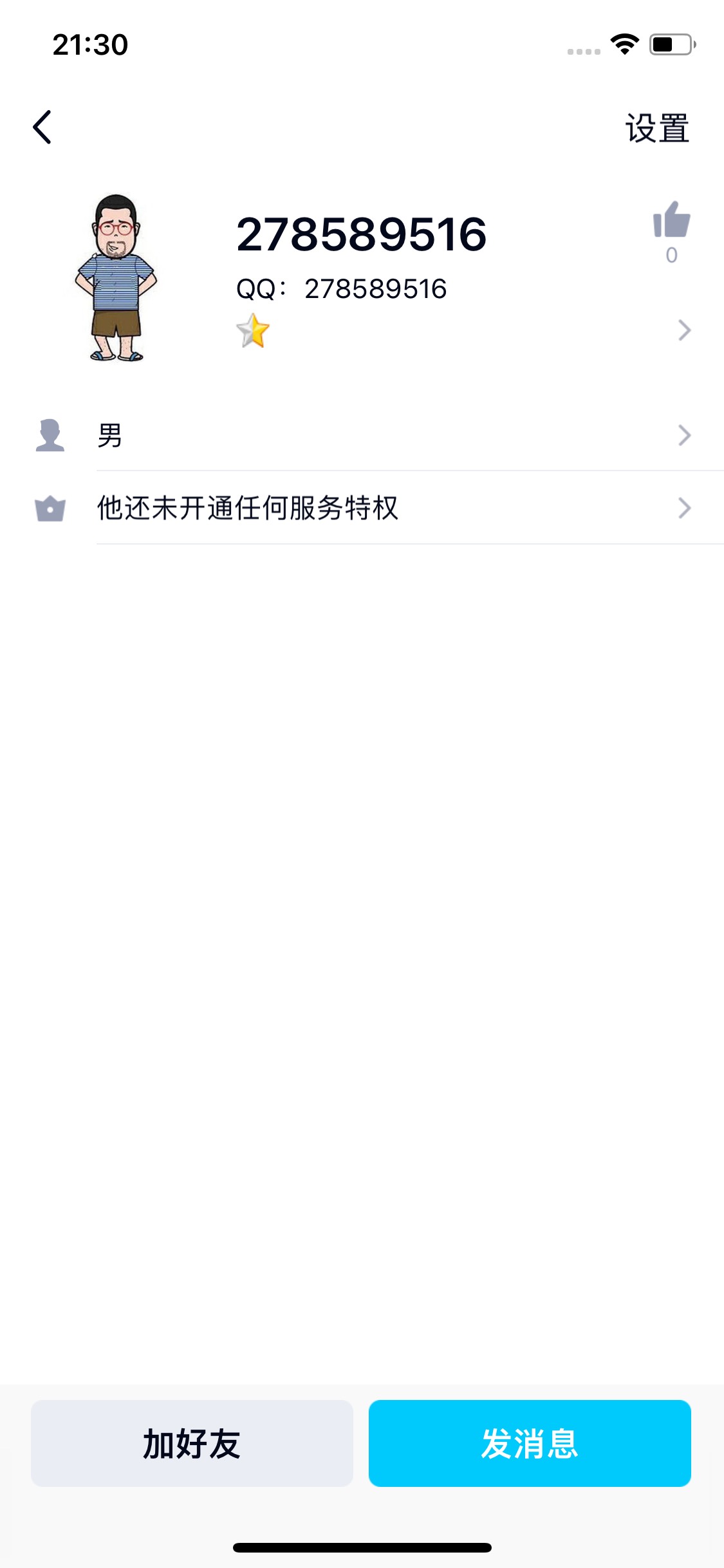This screenshot has width=724, height=1568.
Task: Go back using the top-left arrow
Action: (42, 127)
